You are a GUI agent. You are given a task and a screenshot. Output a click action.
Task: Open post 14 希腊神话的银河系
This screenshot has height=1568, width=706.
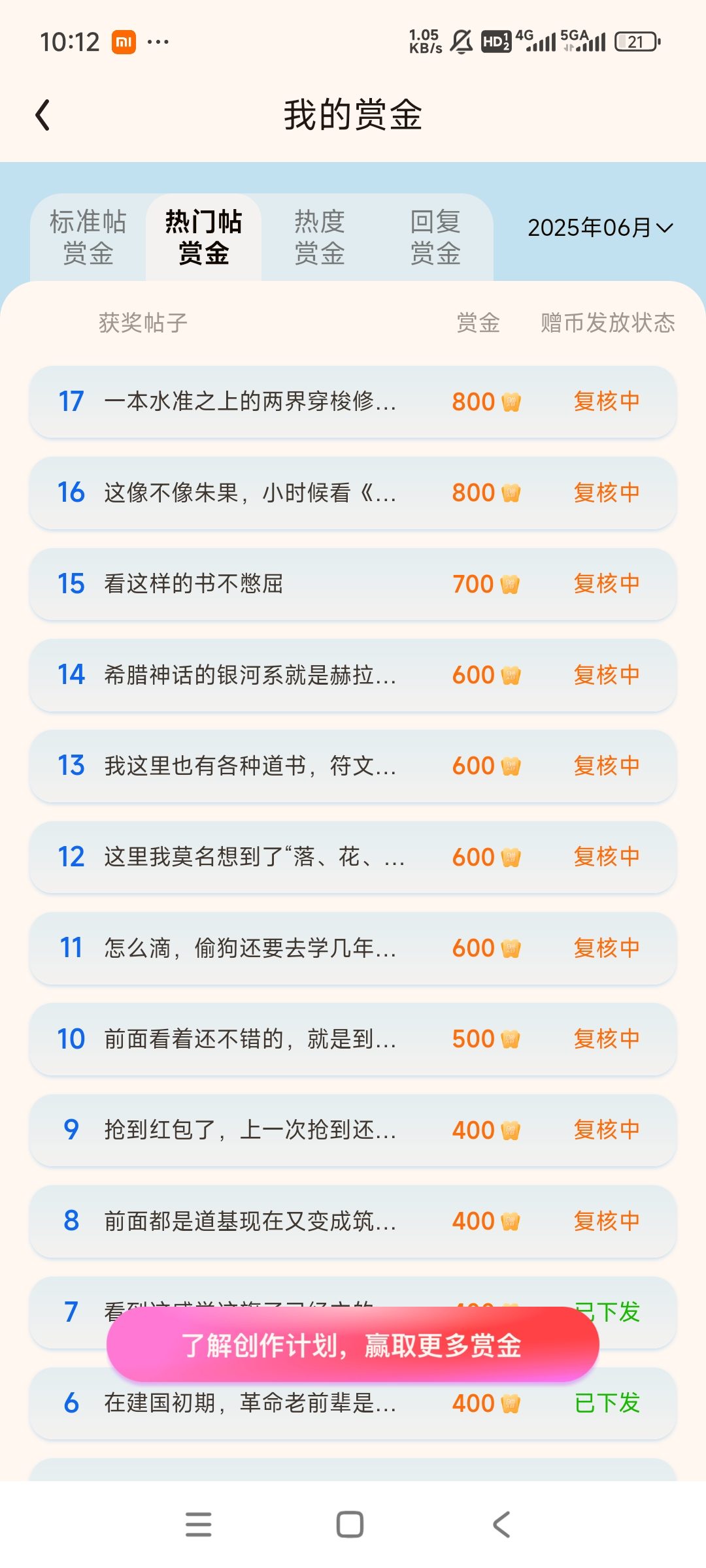tap(353, 675)
